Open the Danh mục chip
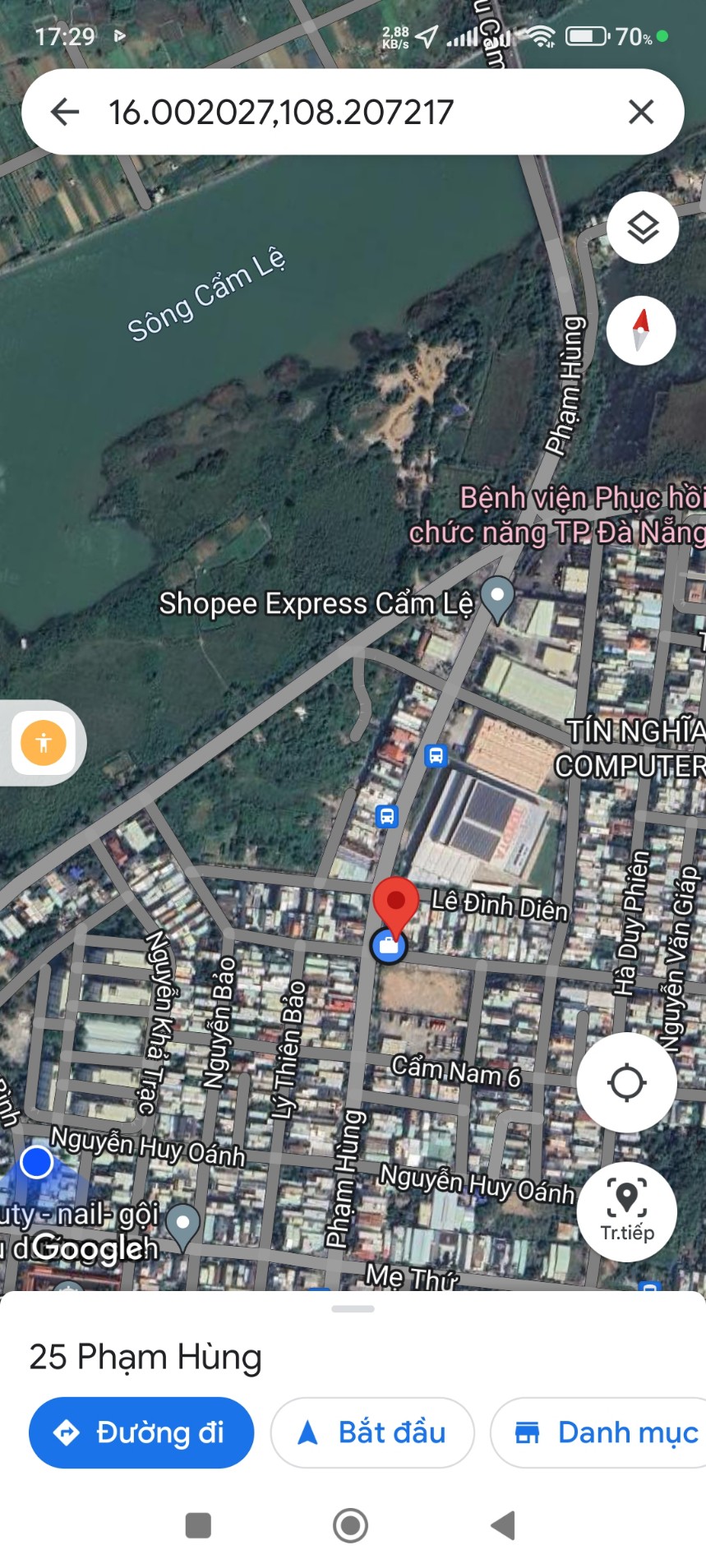The image size is (706, 1568). (598, 1432)
